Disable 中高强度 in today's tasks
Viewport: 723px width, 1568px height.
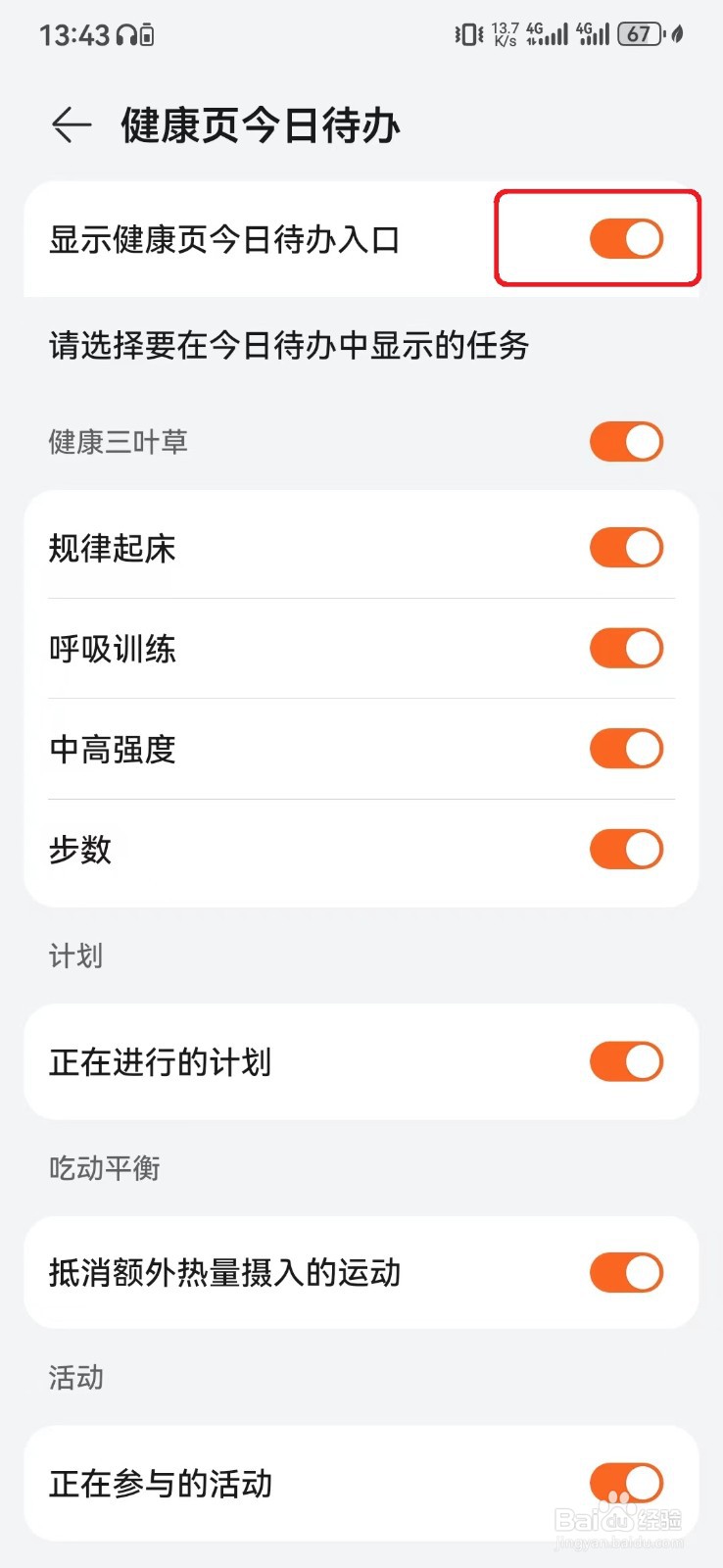pos(626,749)
